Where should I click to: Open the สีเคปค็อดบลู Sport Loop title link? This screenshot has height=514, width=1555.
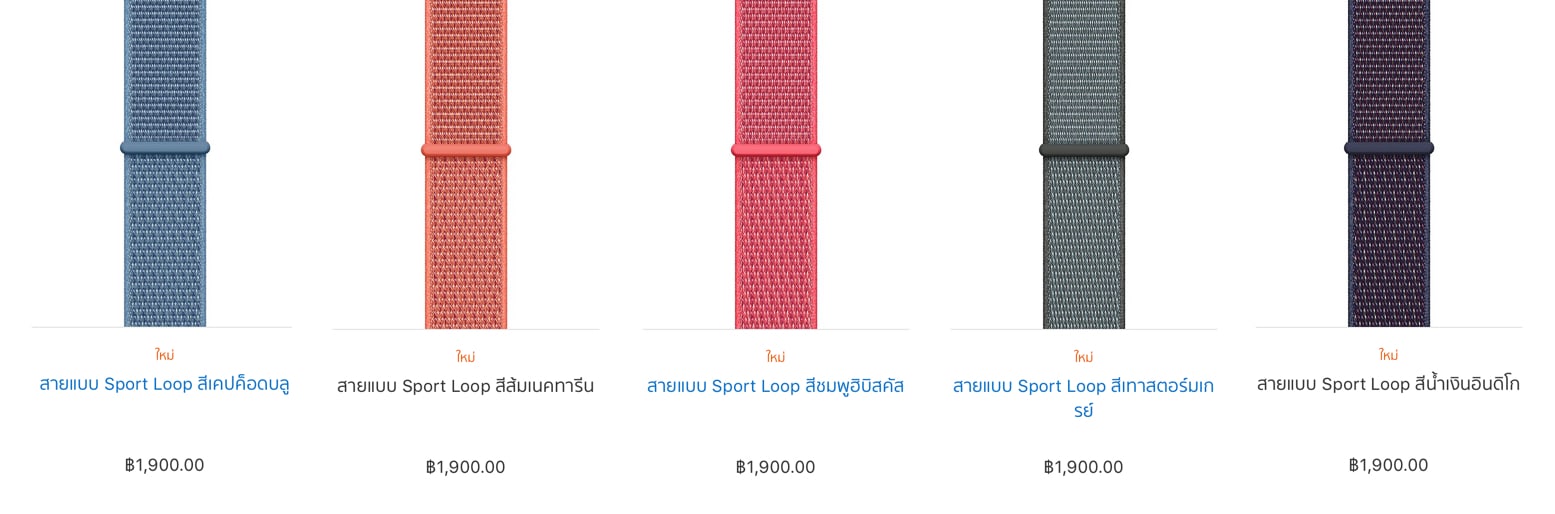(x=164, y=385)
